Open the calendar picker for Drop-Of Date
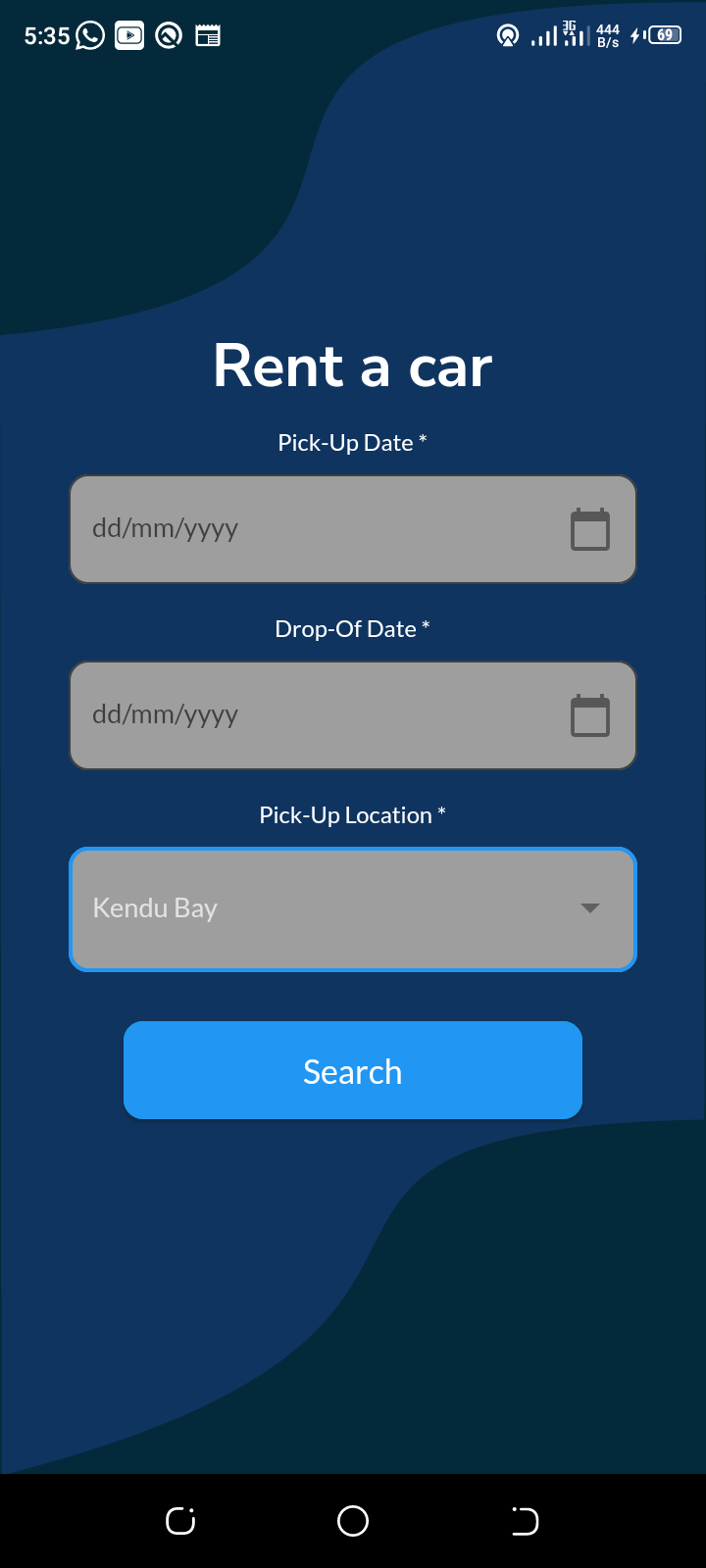The width and height of the screenshot is (706, 1568). click(x=589, y=714)
